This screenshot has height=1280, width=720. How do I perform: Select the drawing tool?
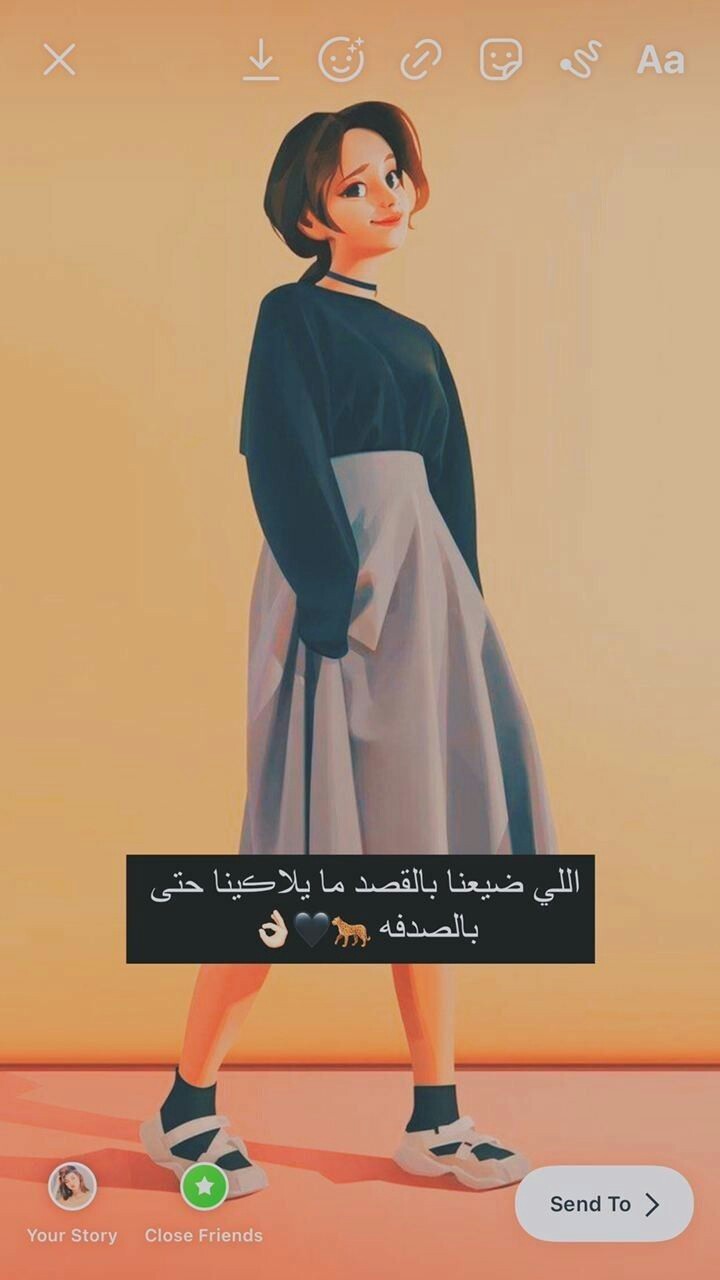click(x=580, y=60)
